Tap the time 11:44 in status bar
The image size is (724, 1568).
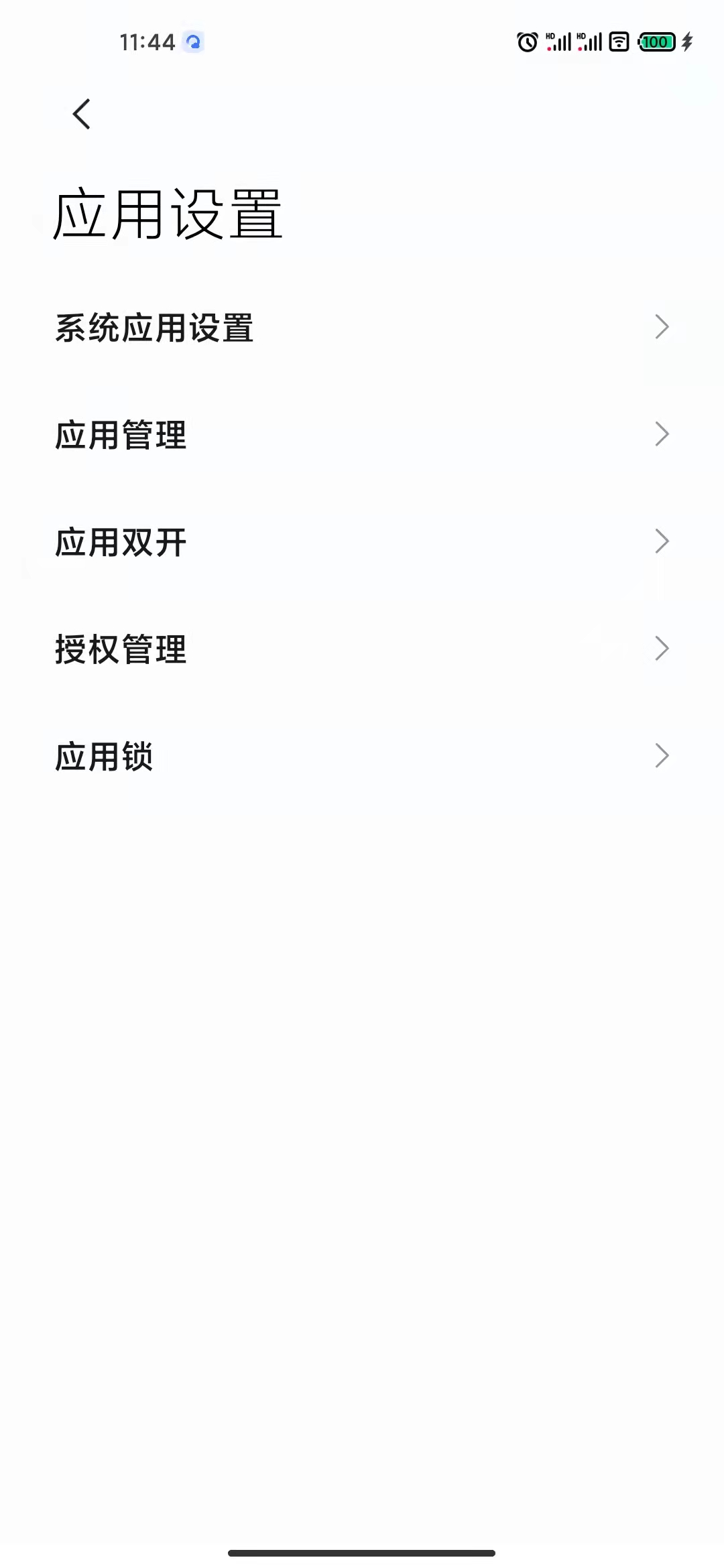point(146,40)
